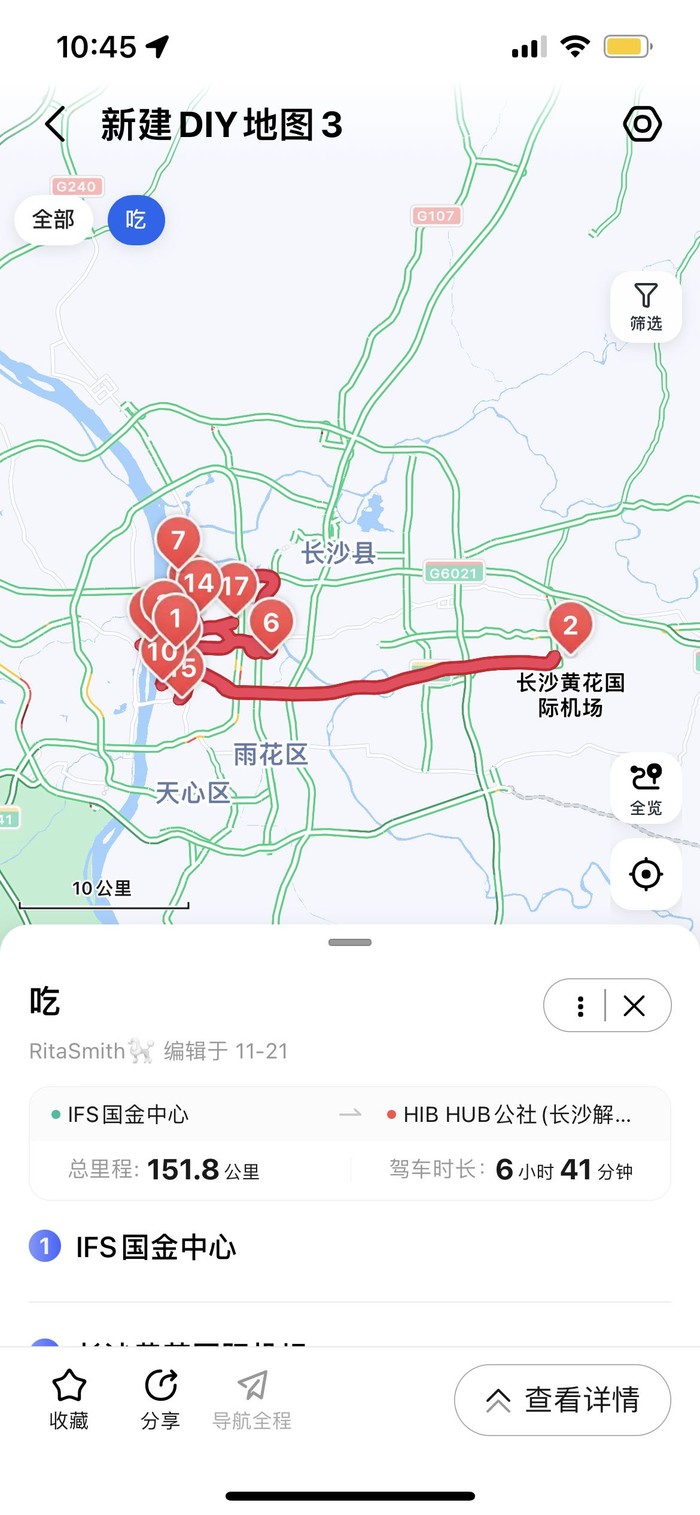Select map marker 6
700x1515 pixels.
[270, 622]
